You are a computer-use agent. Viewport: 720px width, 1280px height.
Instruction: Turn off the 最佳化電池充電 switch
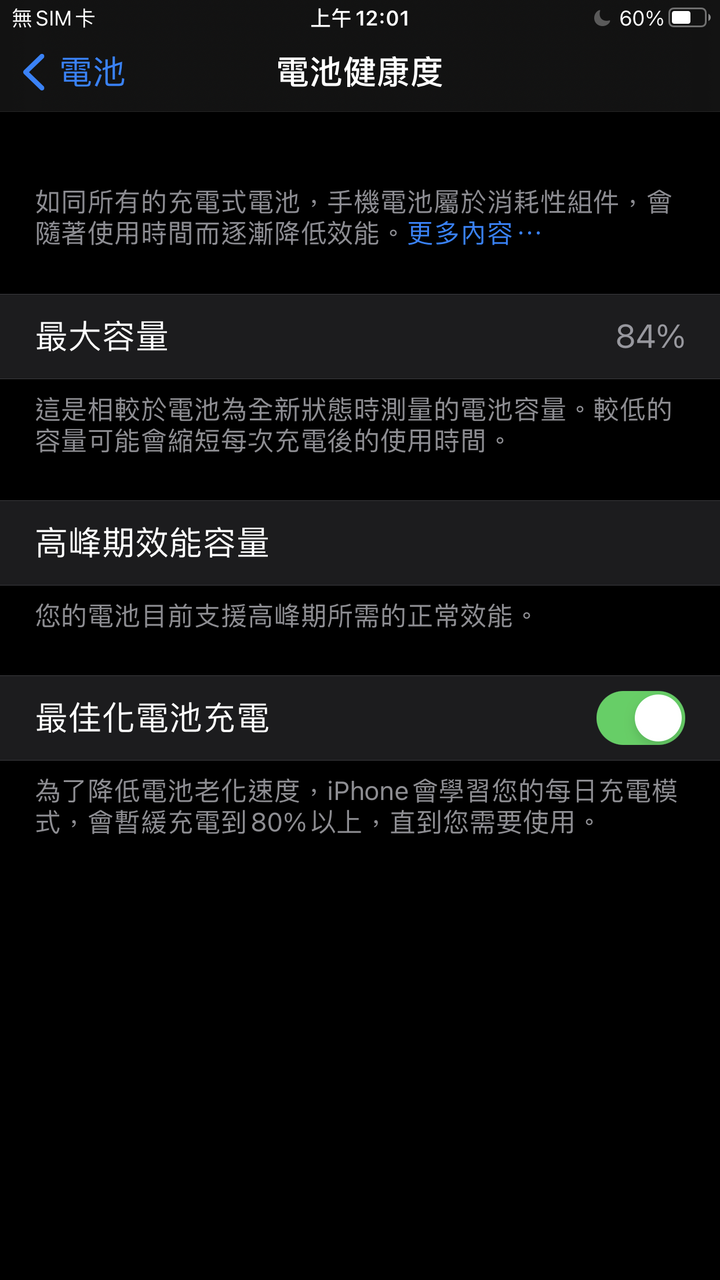pyautogui.click(x=640, y=718)
